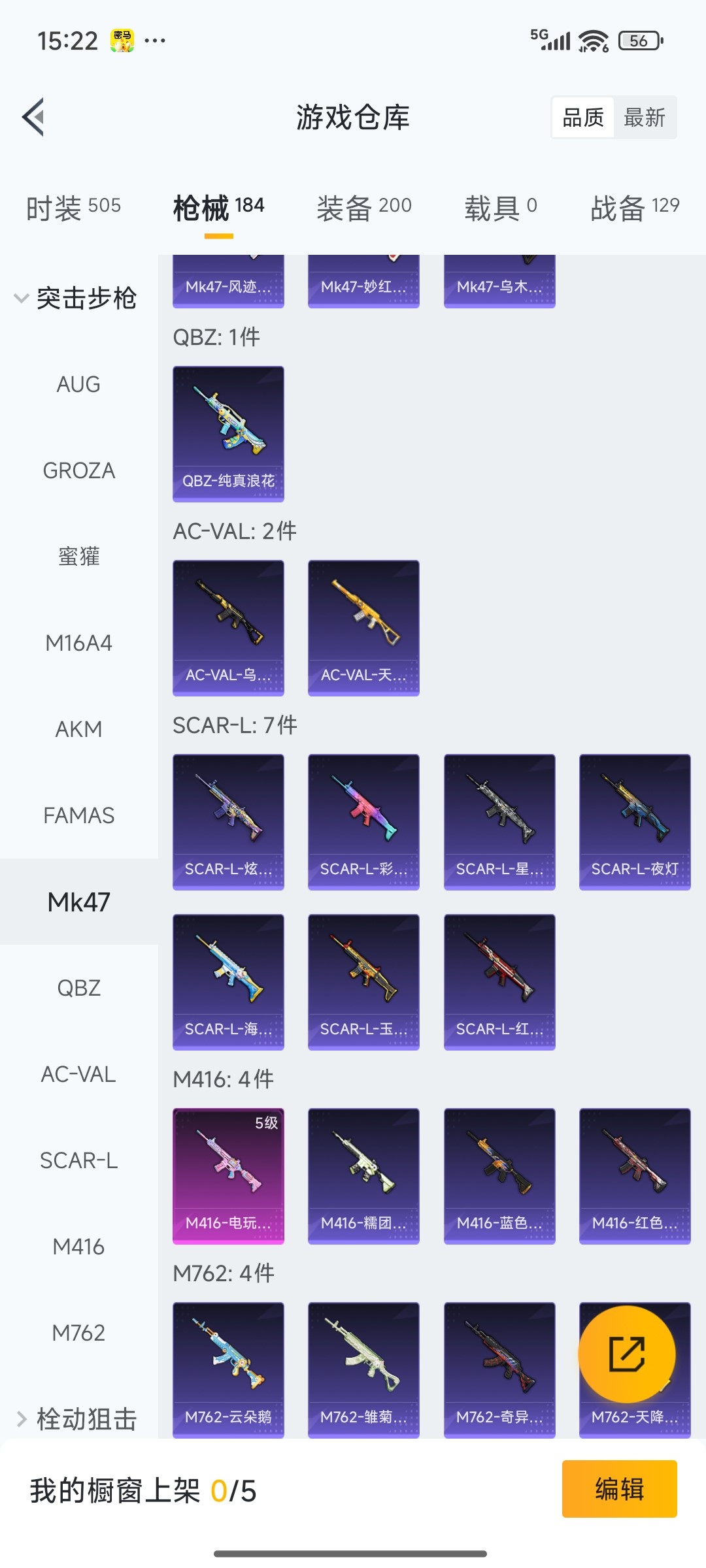Select the 载具 tab
Screen dimensions: 706x1568
pyautogui.click(x=500, y=208)
